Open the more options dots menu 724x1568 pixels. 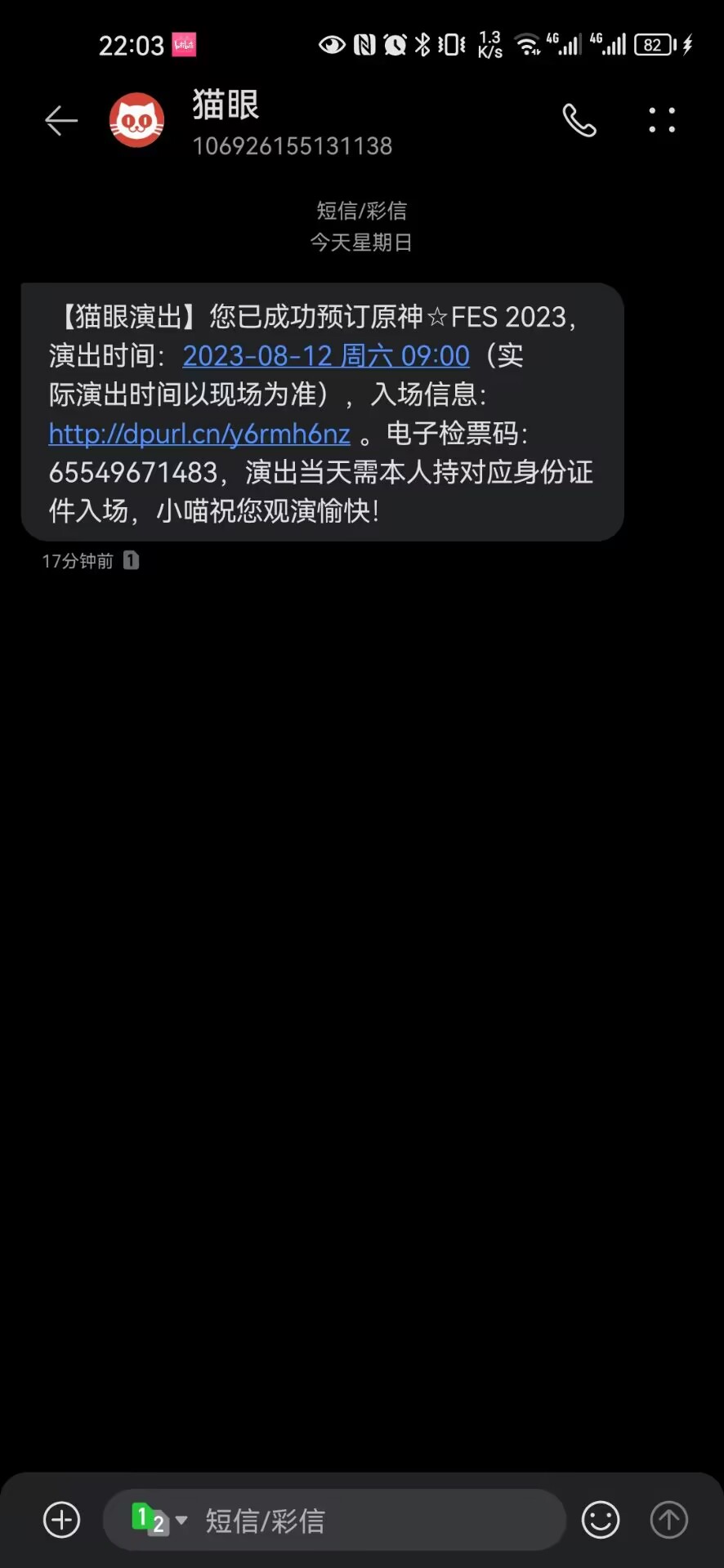click(x=662, y=120)
